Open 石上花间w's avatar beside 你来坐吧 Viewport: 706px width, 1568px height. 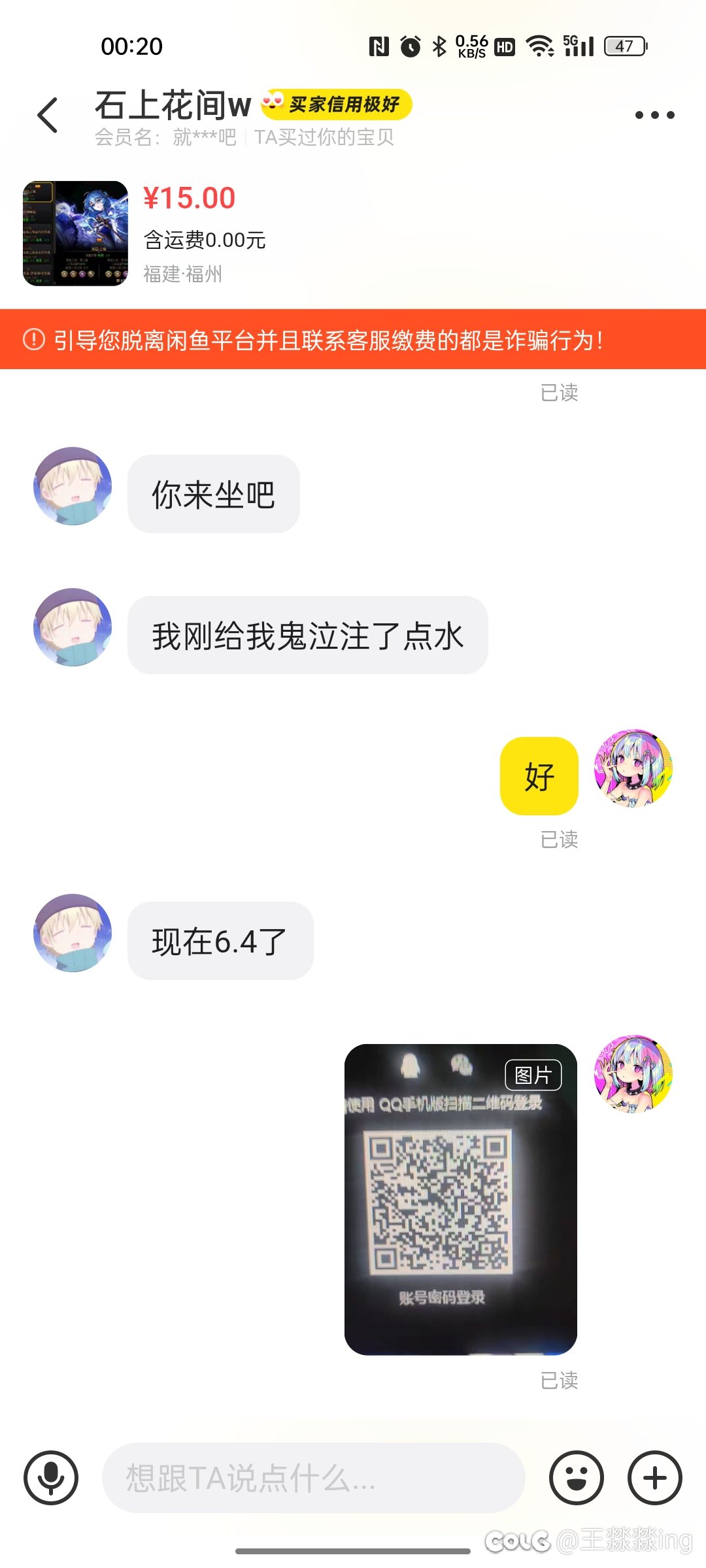[x=73, y=486]
